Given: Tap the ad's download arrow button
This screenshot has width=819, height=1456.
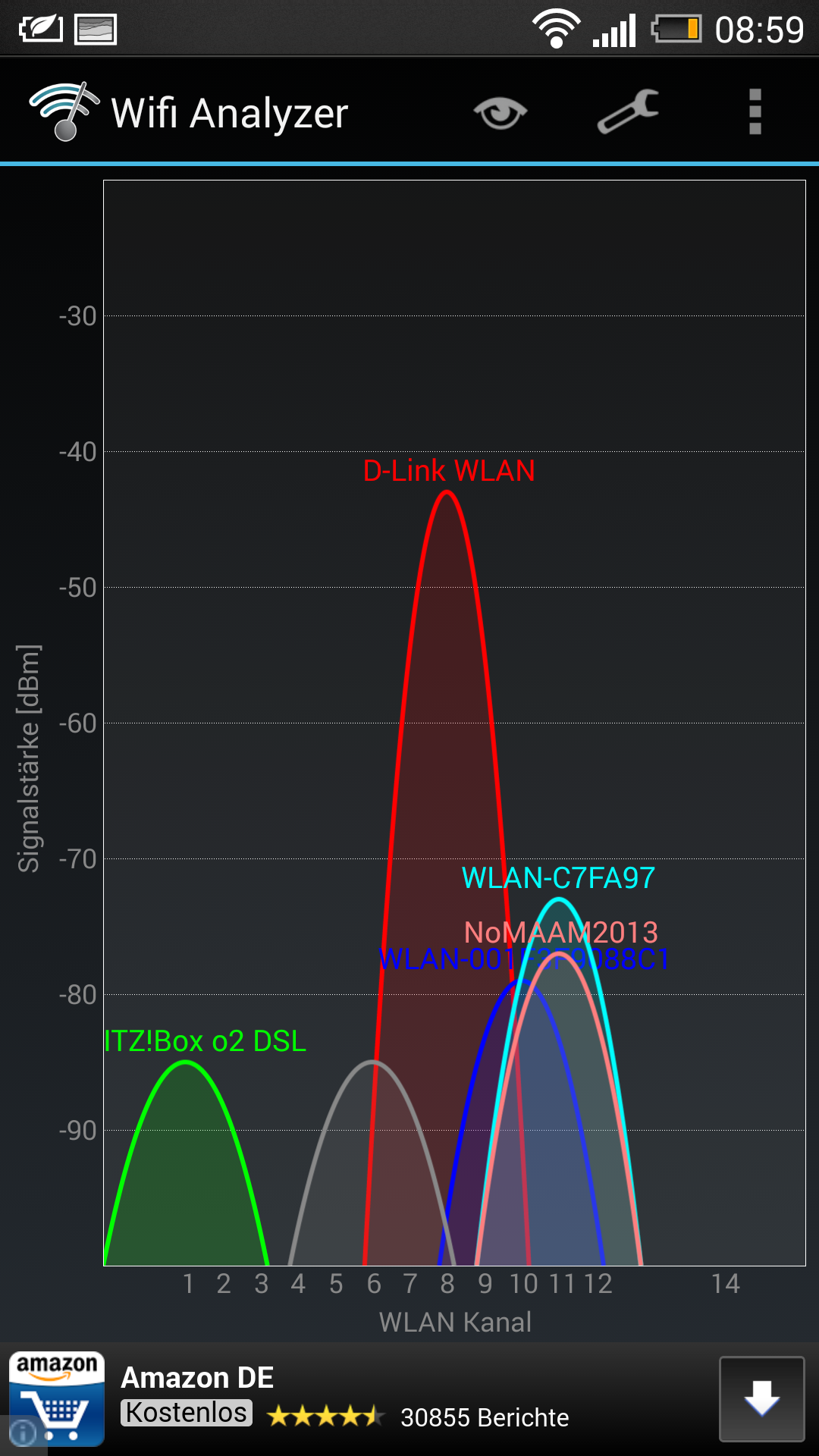Looking at the screenshot, I should click(x=761, y=1398).
